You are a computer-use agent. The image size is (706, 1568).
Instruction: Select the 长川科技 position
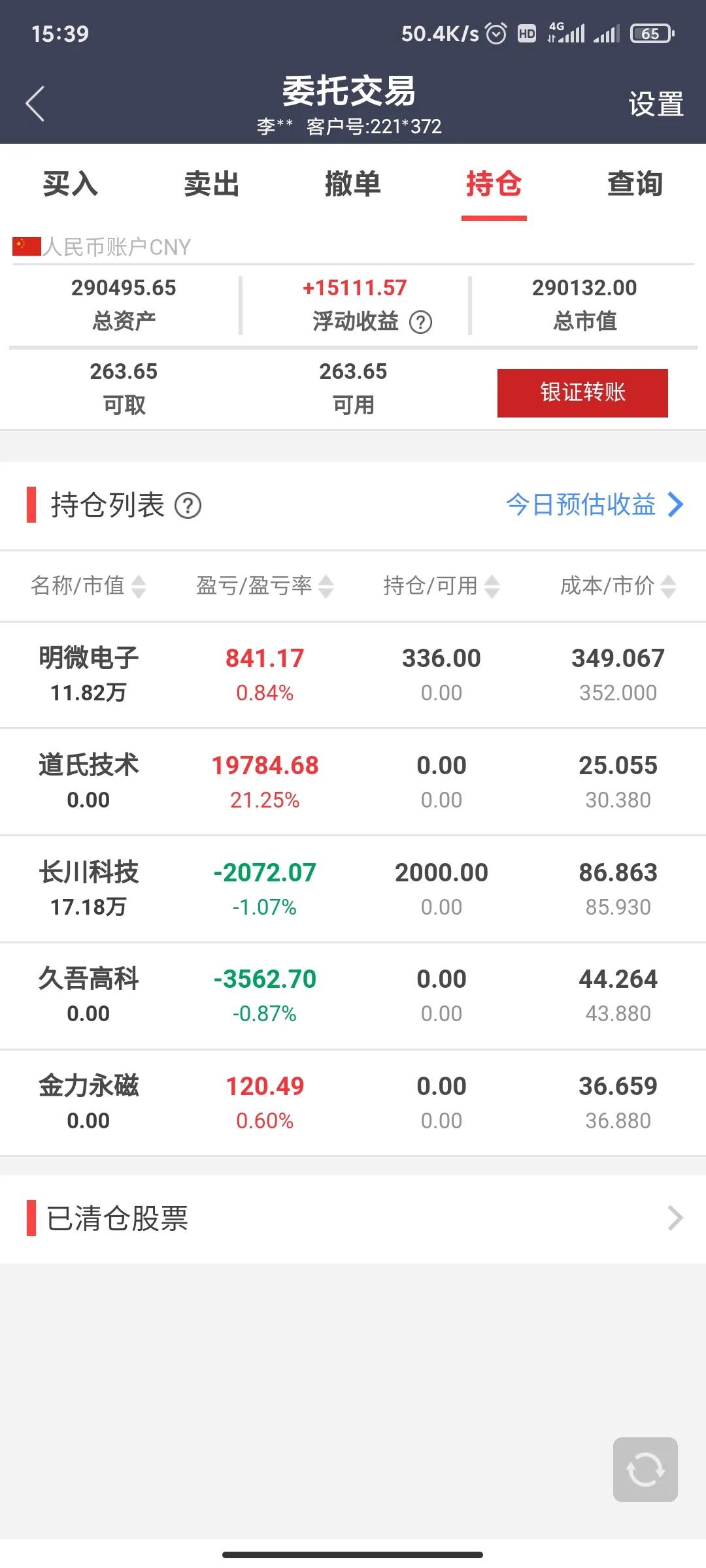click(353, 889)
